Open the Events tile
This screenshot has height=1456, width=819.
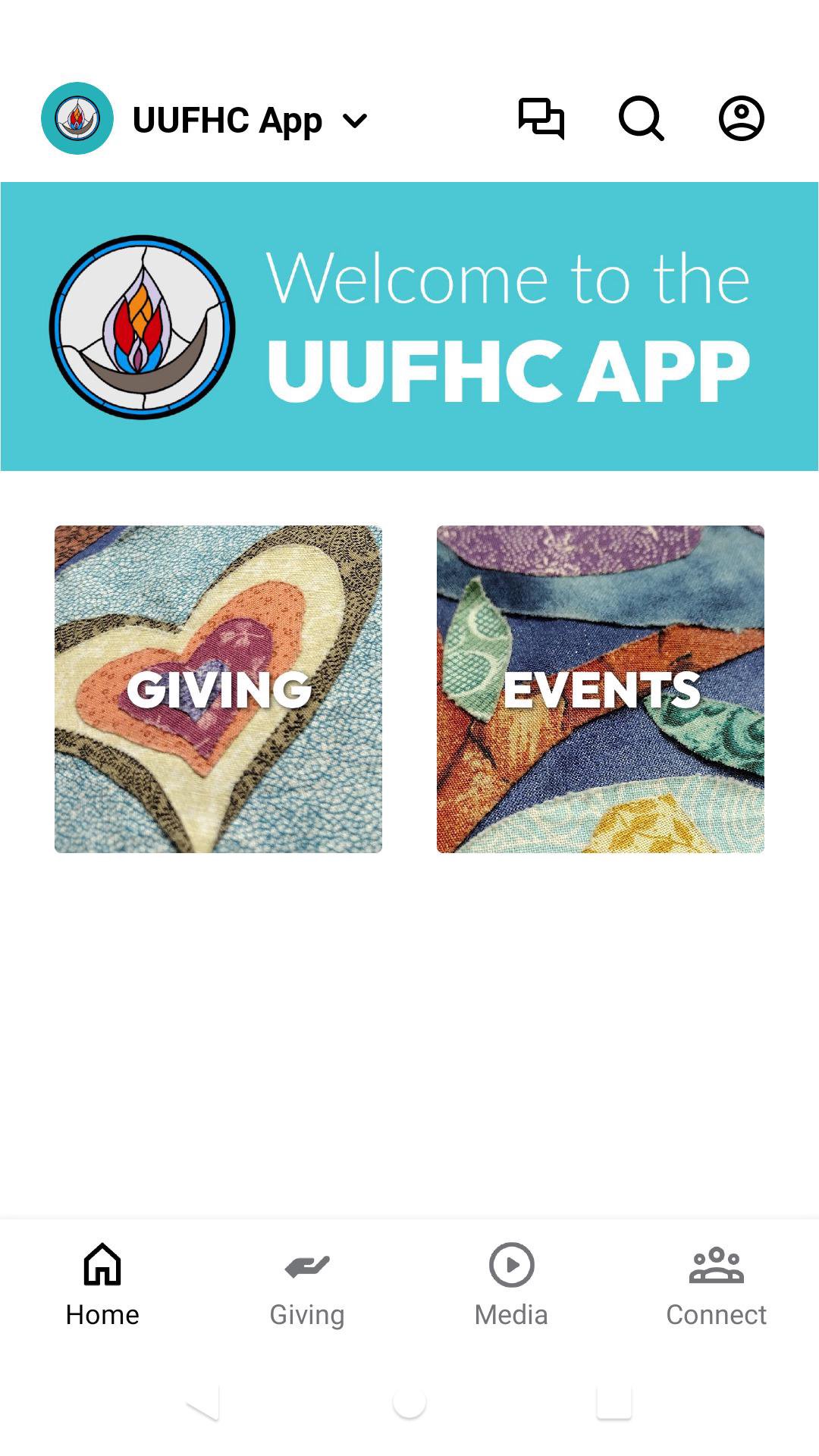click(x=600, y=689)
